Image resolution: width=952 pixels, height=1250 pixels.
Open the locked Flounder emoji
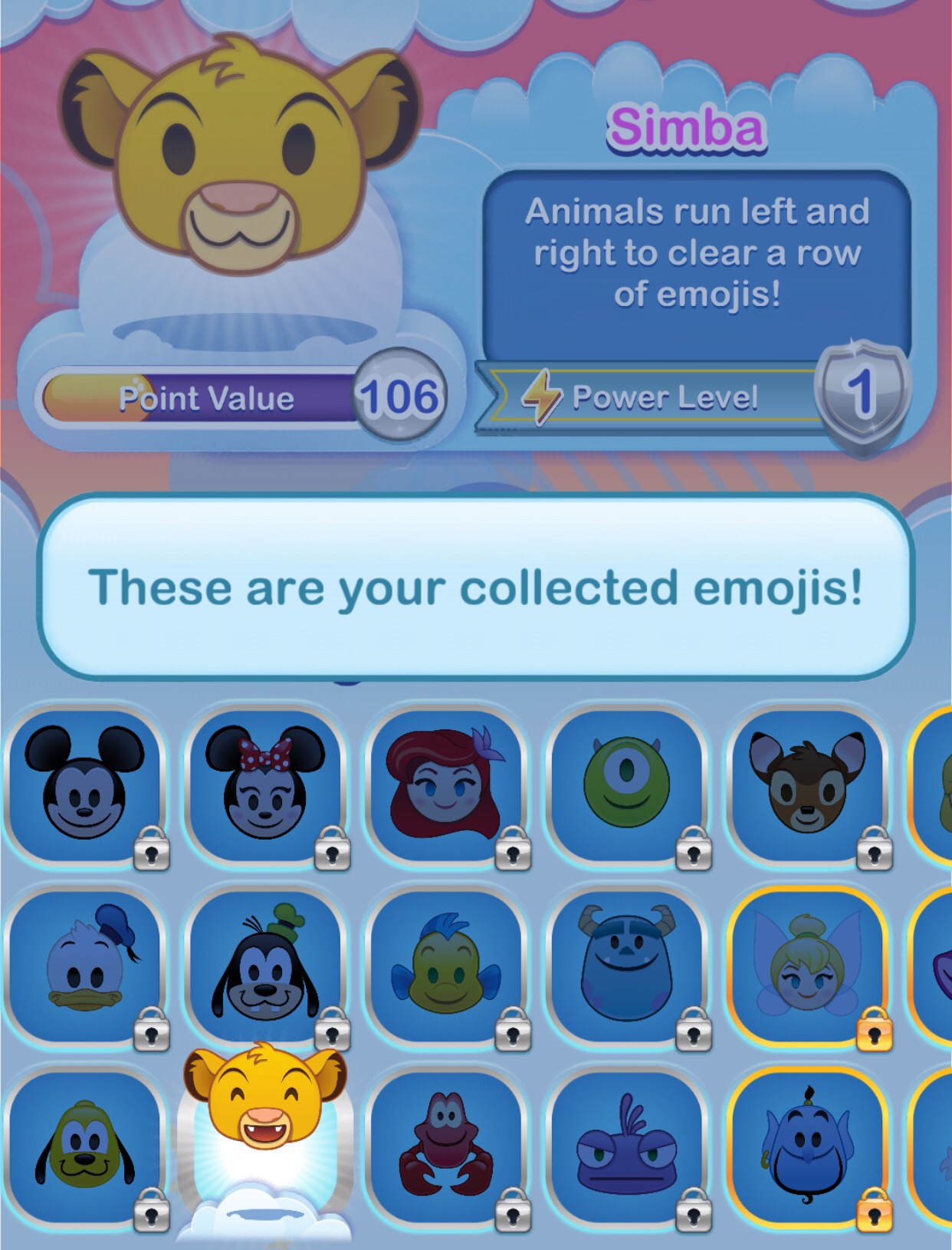pyautogui.click(x=446, y=966)
